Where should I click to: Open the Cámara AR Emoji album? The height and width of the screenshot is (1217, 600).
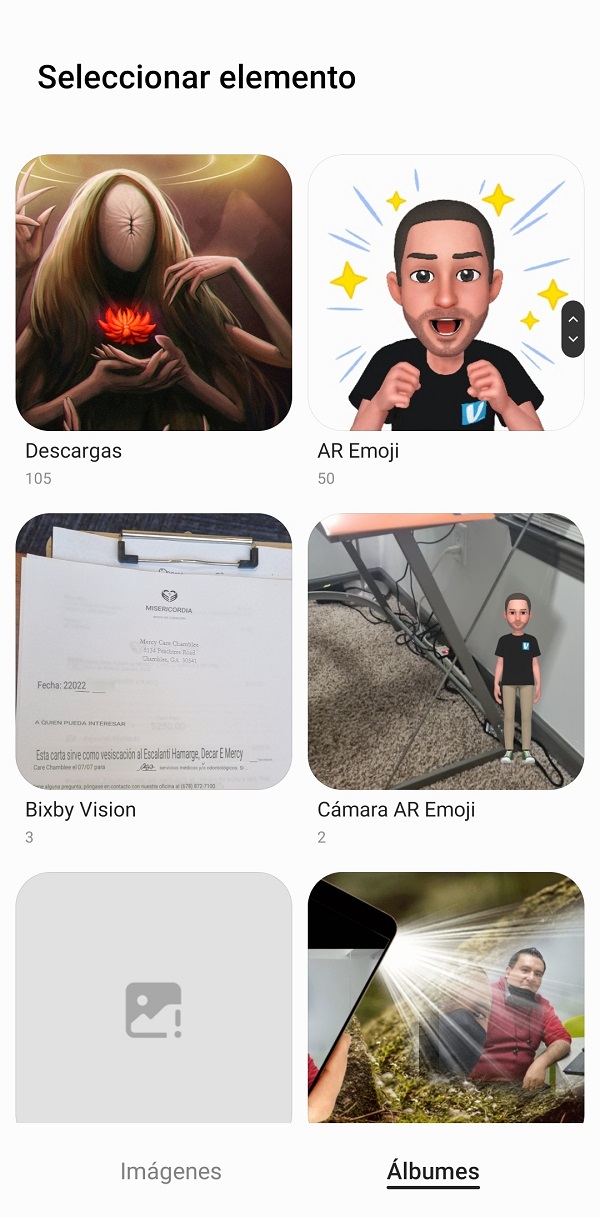tap(445, 651)
